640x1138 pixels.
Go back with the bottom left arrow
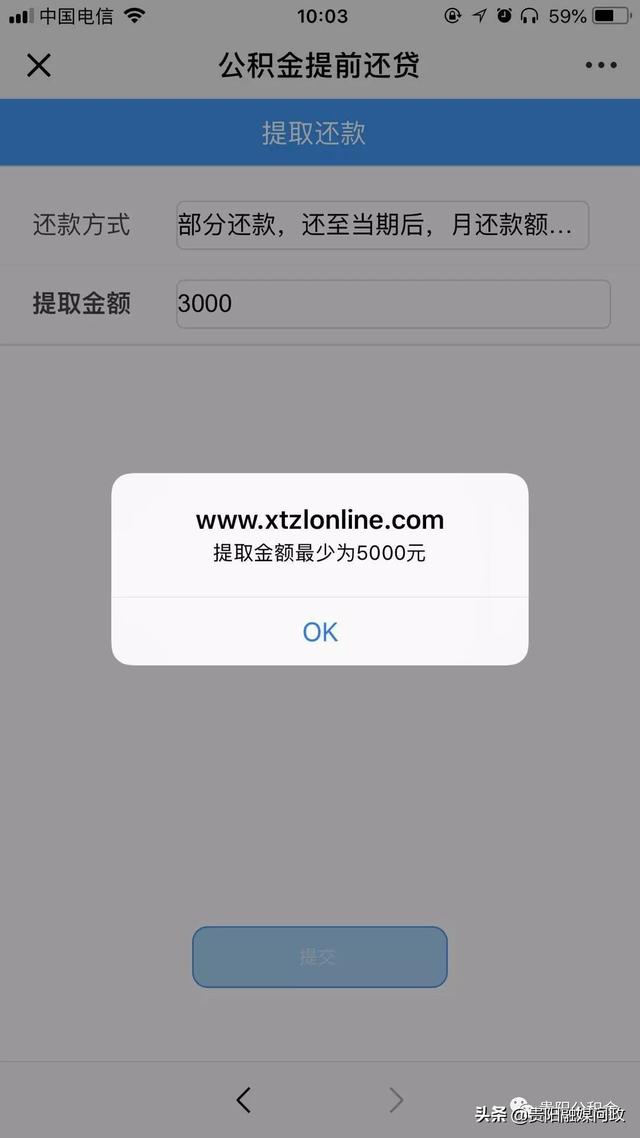(243, 1100)
